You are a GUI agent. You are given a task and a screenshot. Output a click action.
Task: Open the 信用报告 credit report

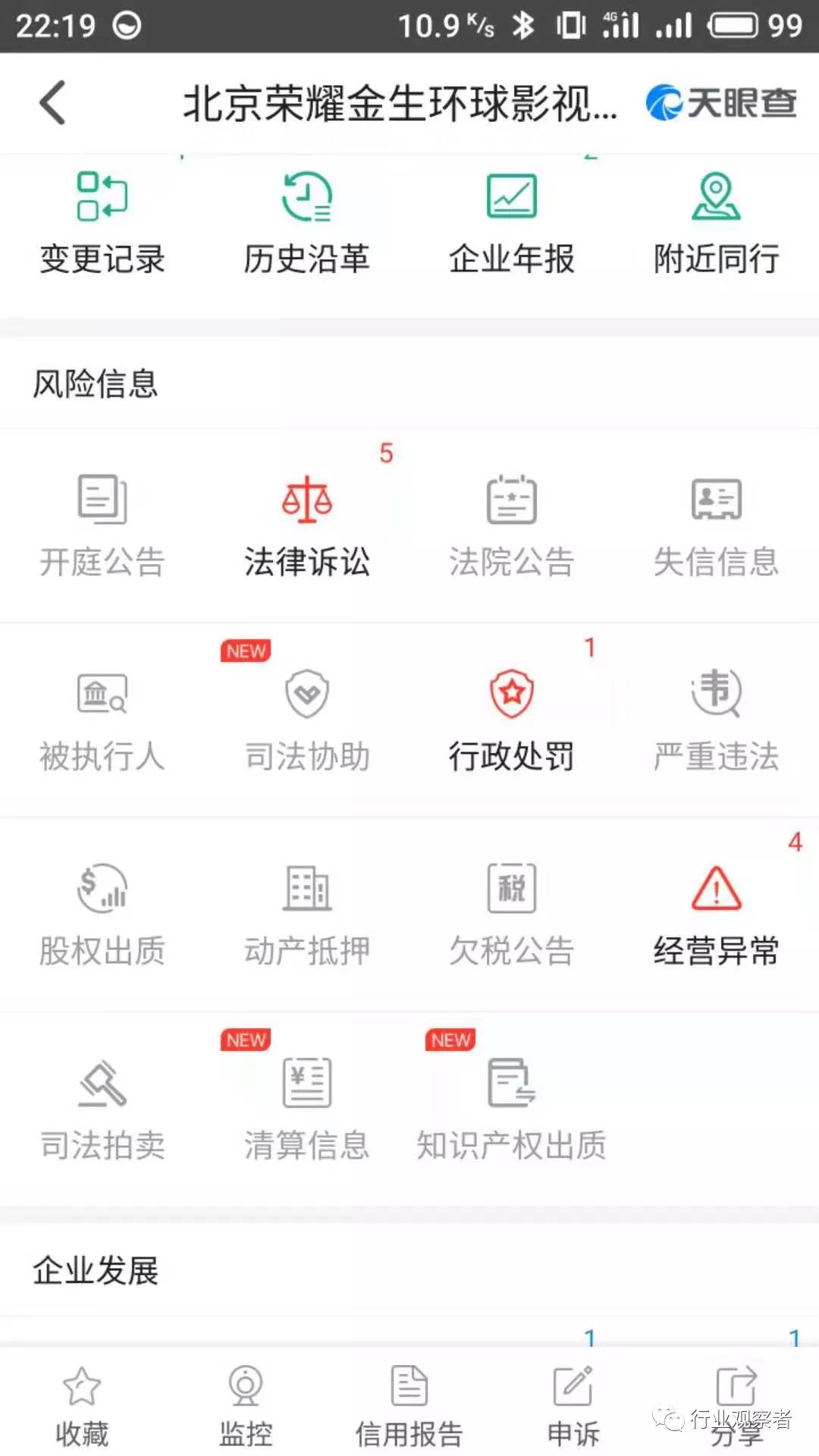[x=409, y=1407]
